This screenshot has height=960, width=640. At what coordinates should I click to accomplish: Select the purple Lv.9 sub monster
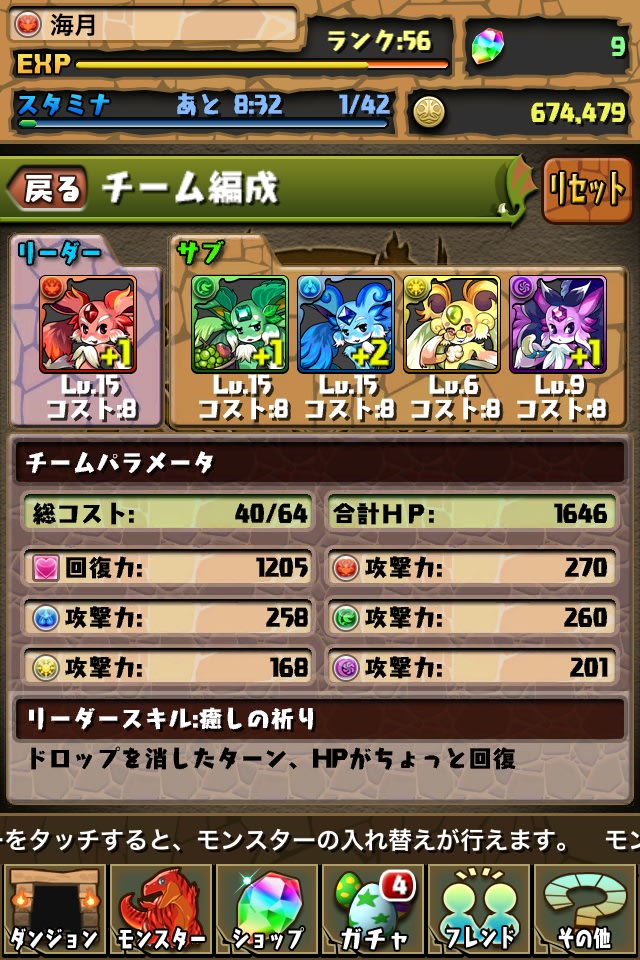557,324
